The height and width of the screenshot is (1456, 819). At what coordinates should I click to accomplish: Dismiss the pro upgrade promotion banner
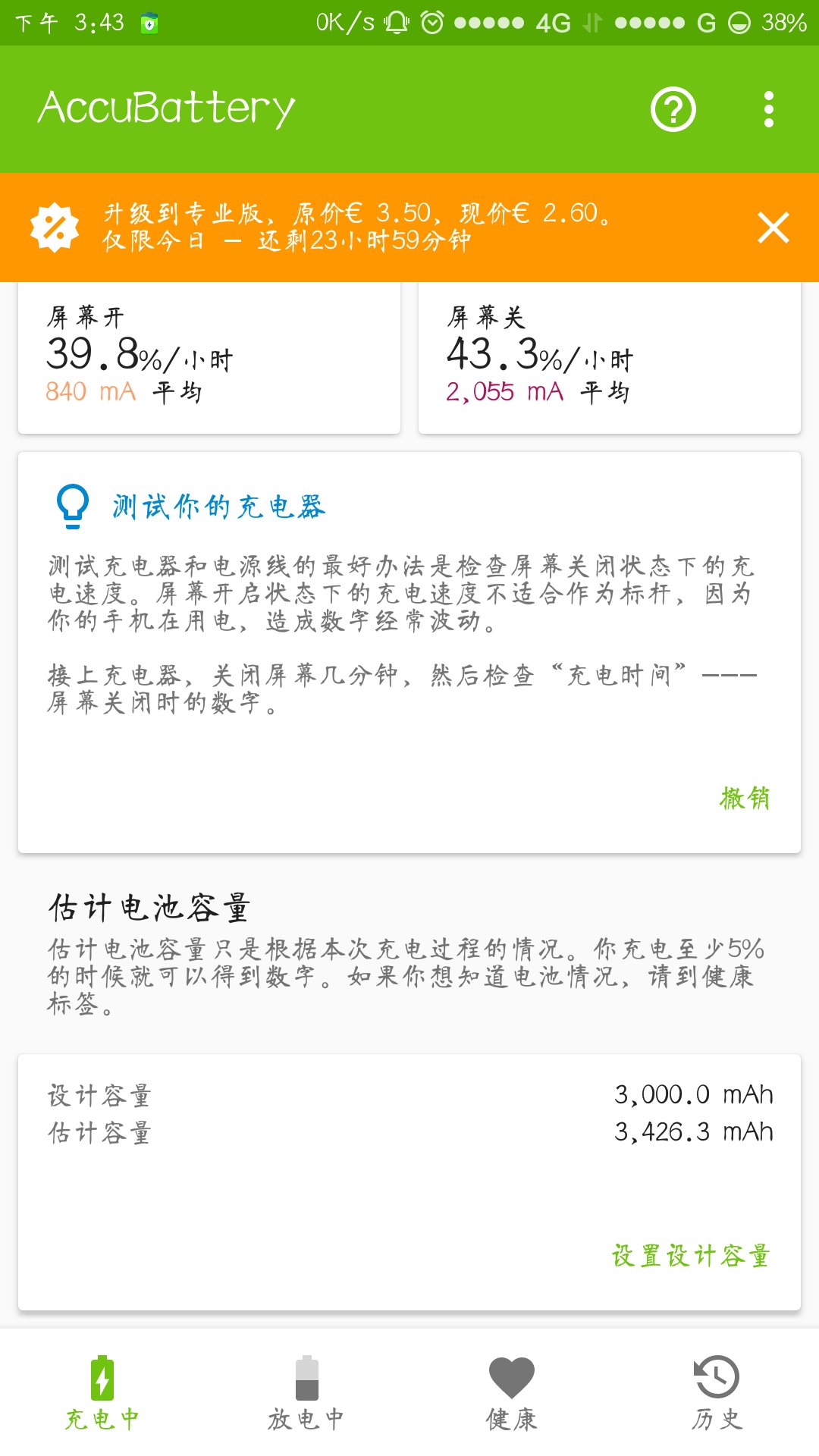773,227
